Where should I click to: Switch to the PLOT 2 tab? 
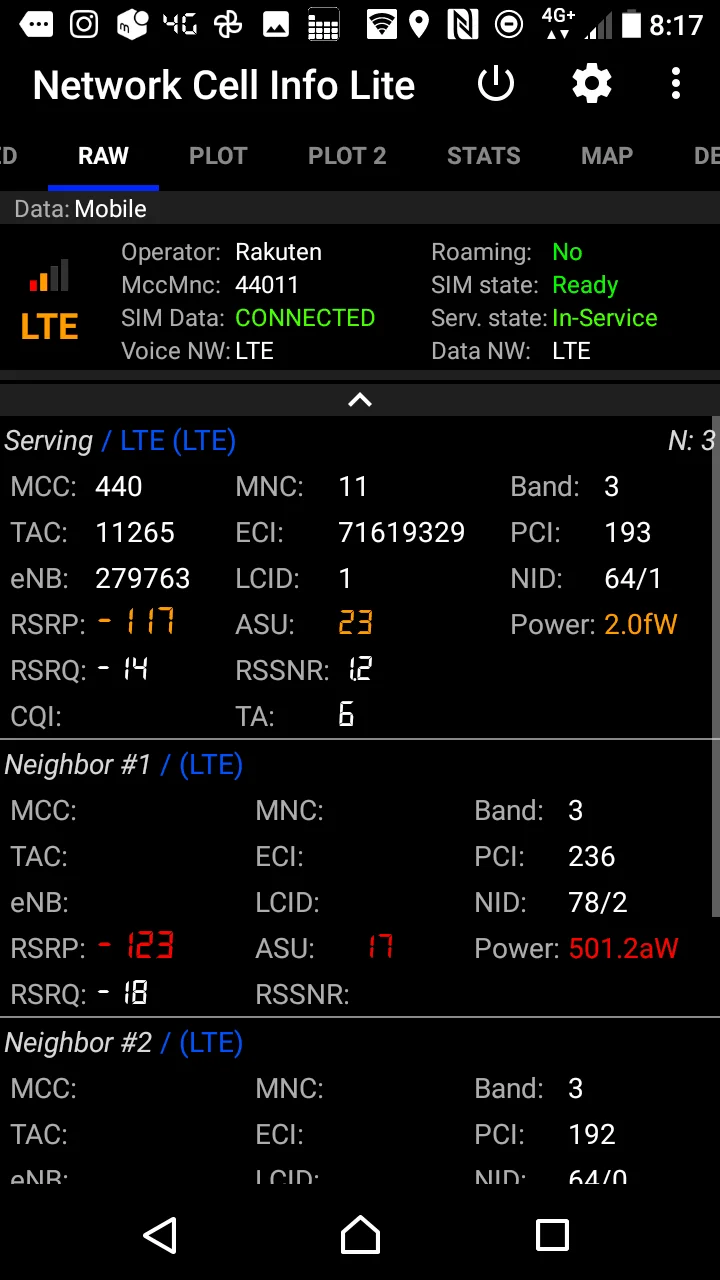click(347, 156)
